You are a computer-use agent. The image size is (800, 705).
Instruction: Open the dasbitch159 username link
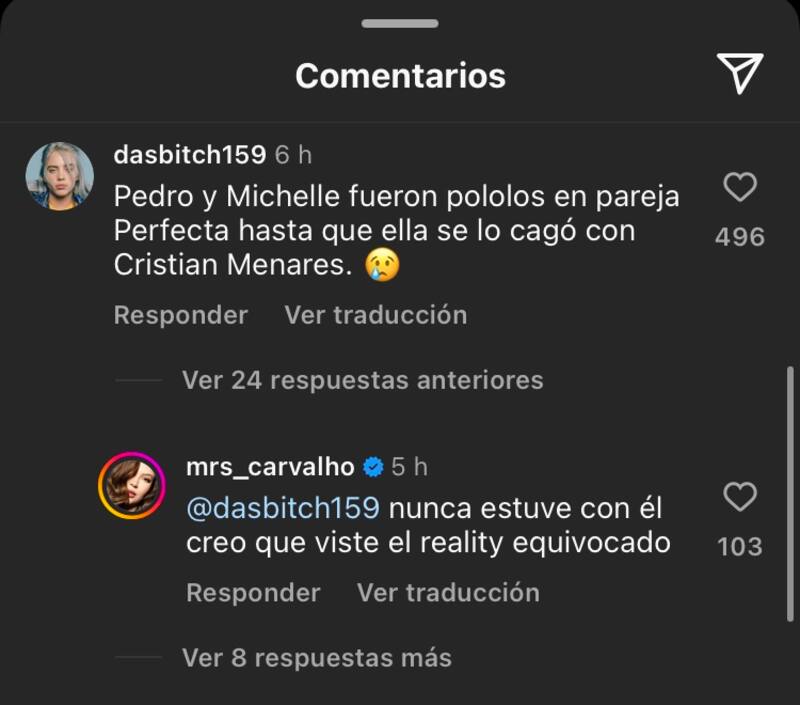coord(190,155)
